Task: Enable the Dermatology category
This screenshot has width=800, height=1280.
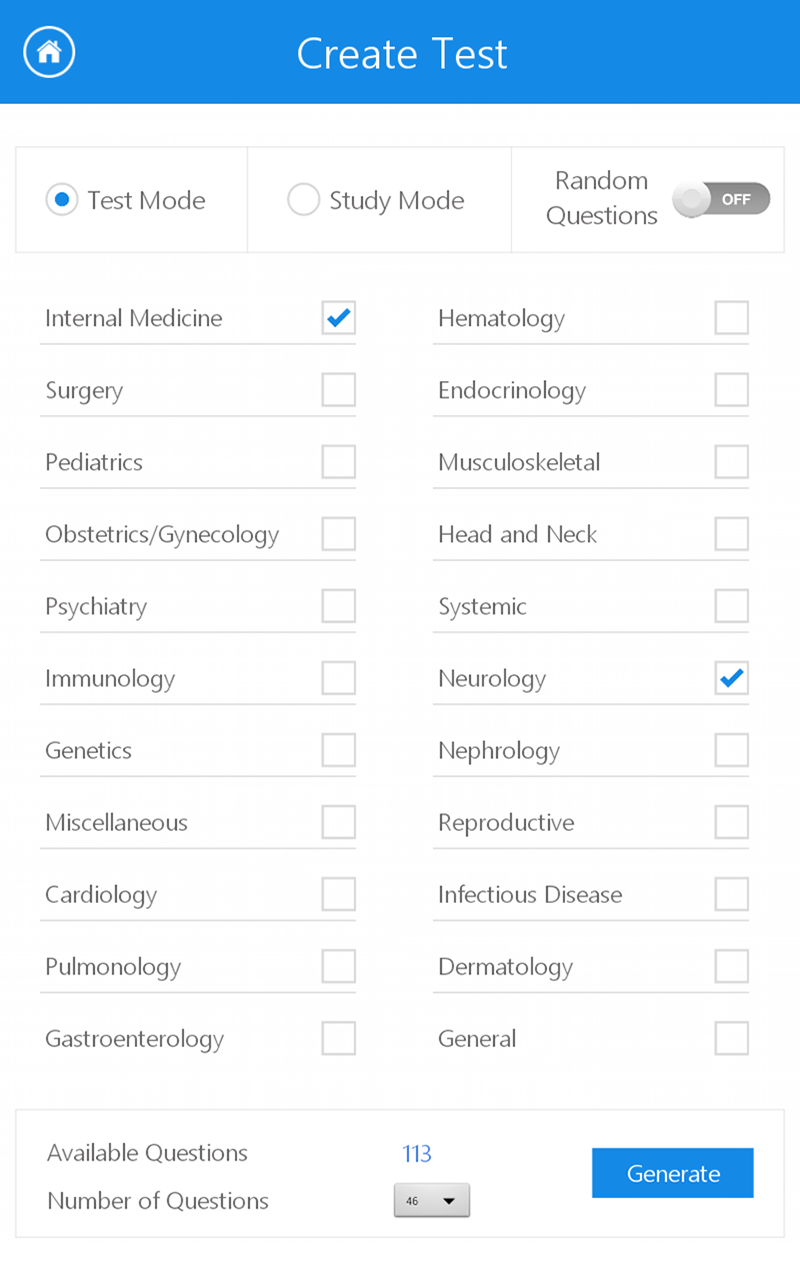Action: [732, 966]
